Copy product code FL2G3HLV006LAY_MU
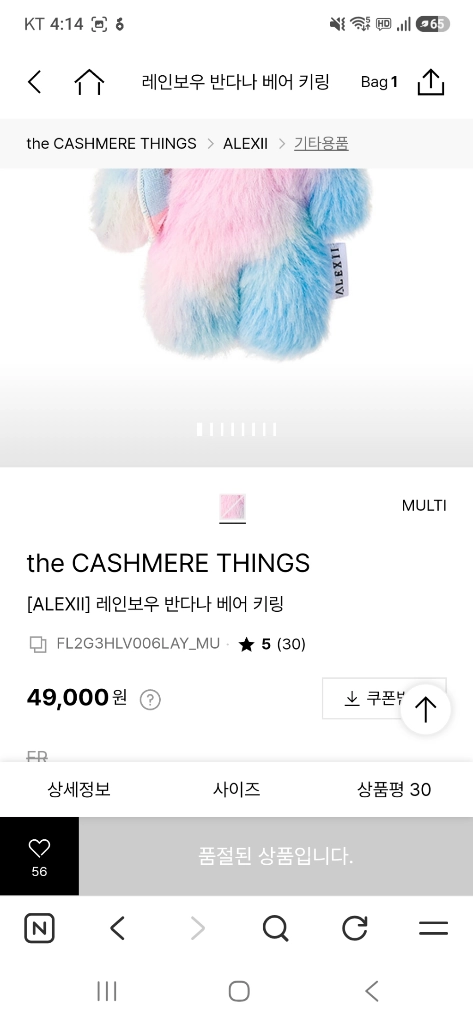Viewport: 473px width, 1024px height. coord(38,645)
